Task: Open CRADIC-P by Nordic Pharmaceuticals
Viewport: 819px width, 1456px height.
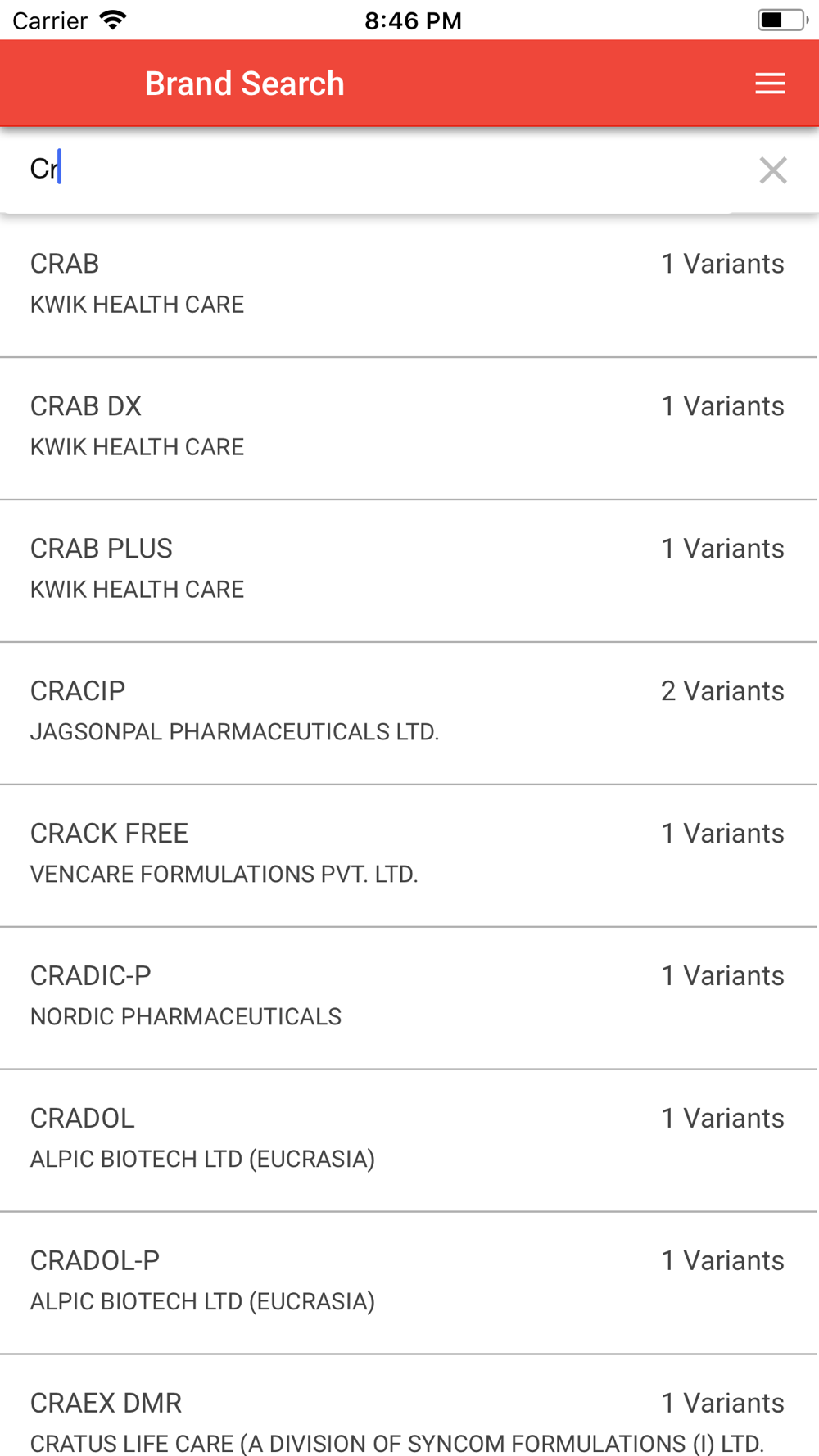Action: (x=409, y=998)
